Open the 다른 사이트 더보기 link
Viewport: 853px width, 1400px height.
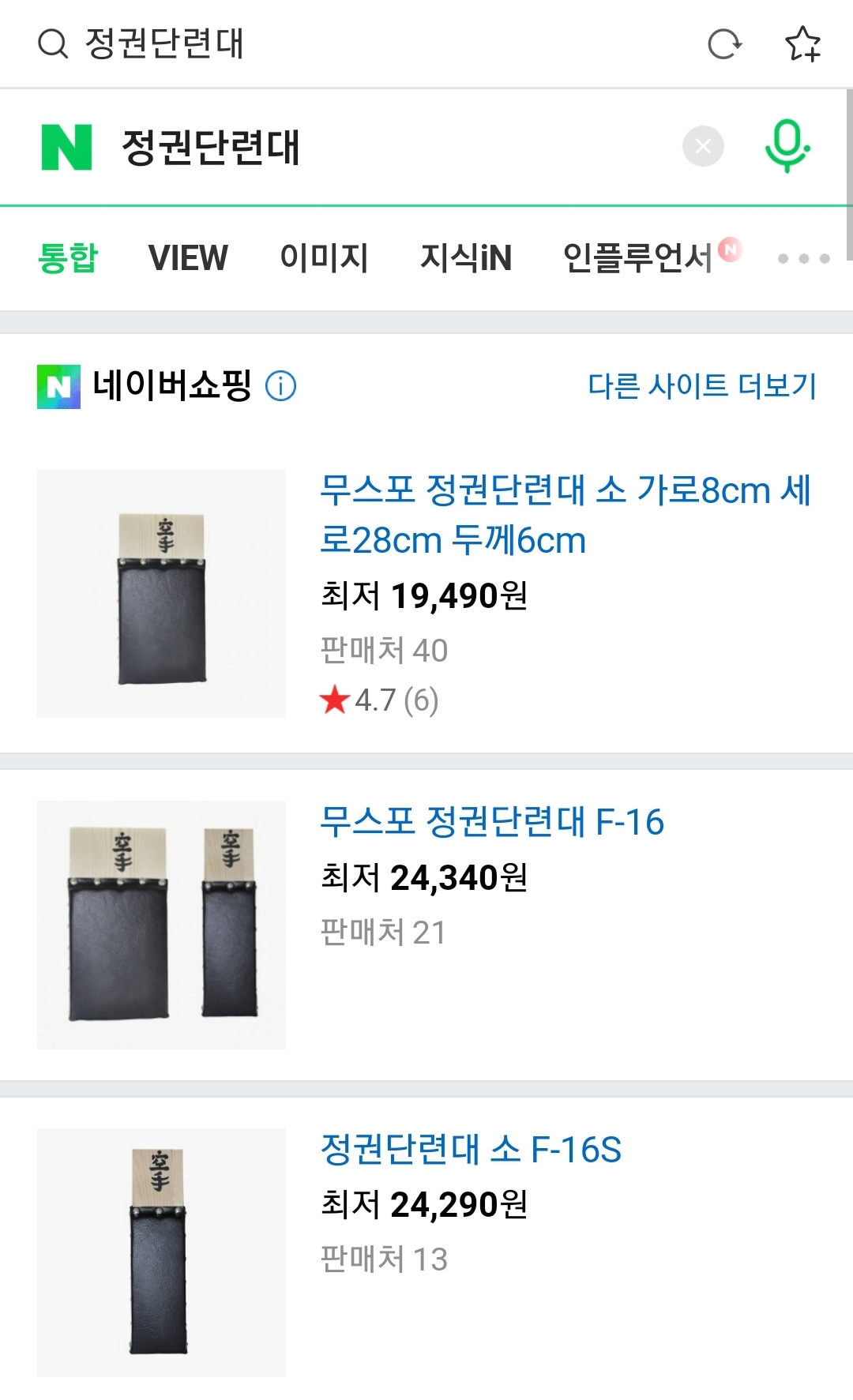701,386
